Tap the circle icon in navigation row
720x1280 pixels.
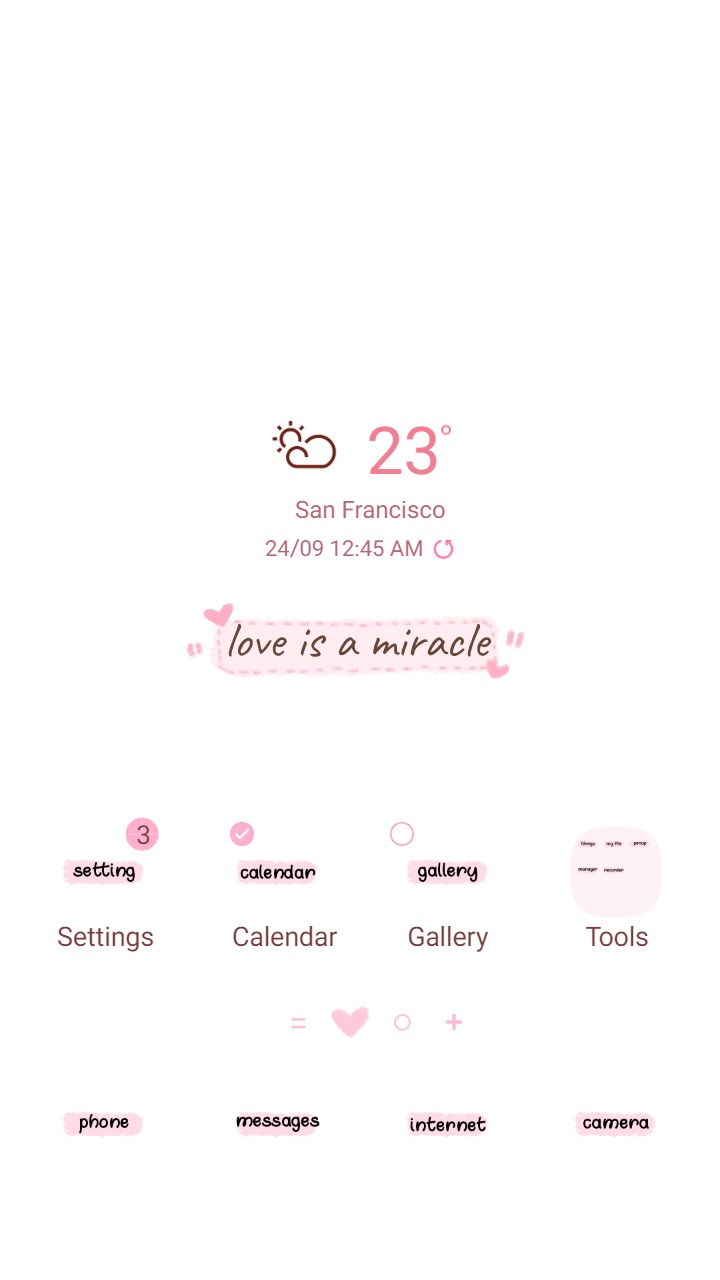click(x=402, y=1021)
